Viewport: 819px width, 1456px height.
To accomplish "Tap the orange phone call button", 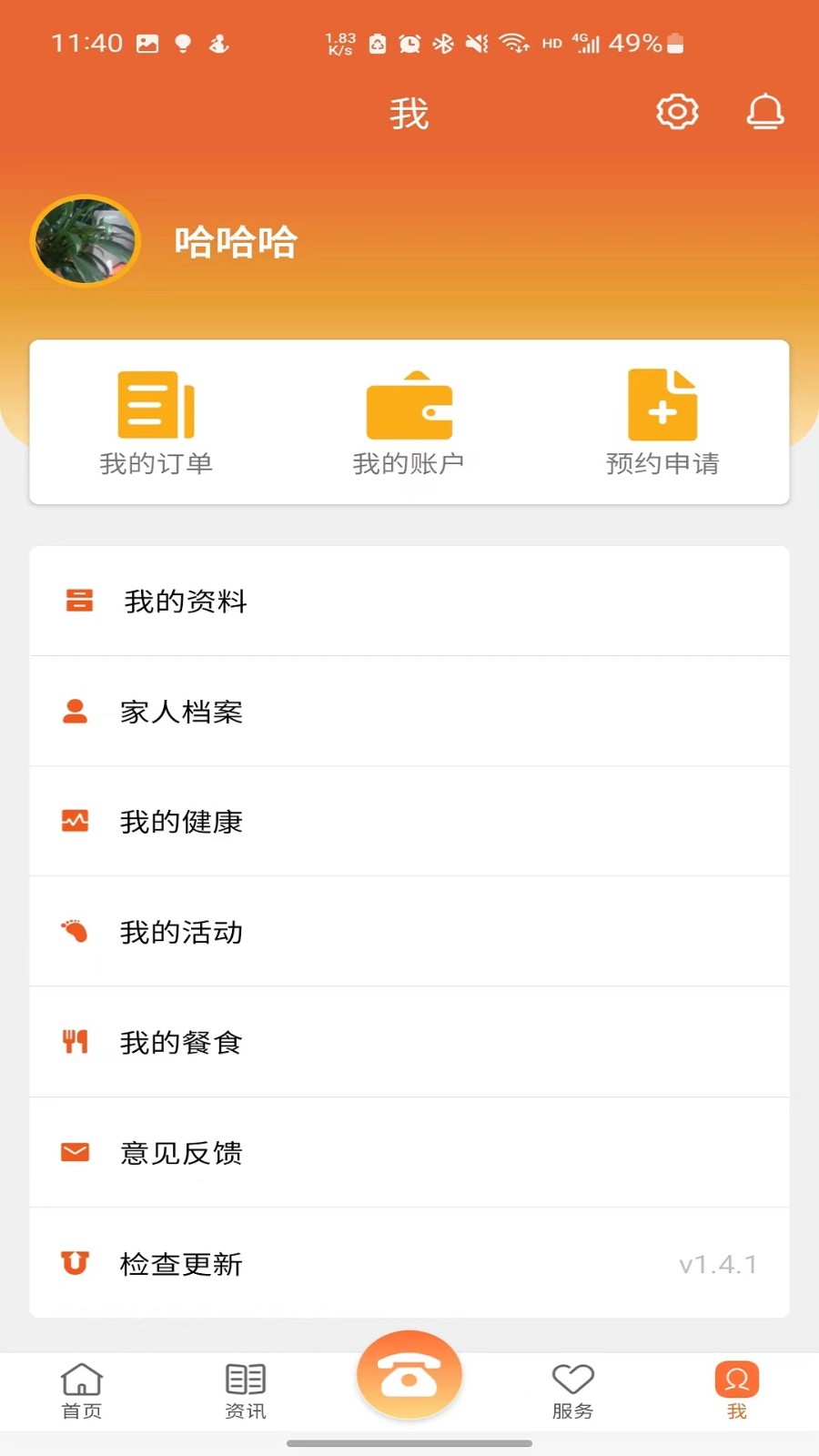I will coord(409,1376).
